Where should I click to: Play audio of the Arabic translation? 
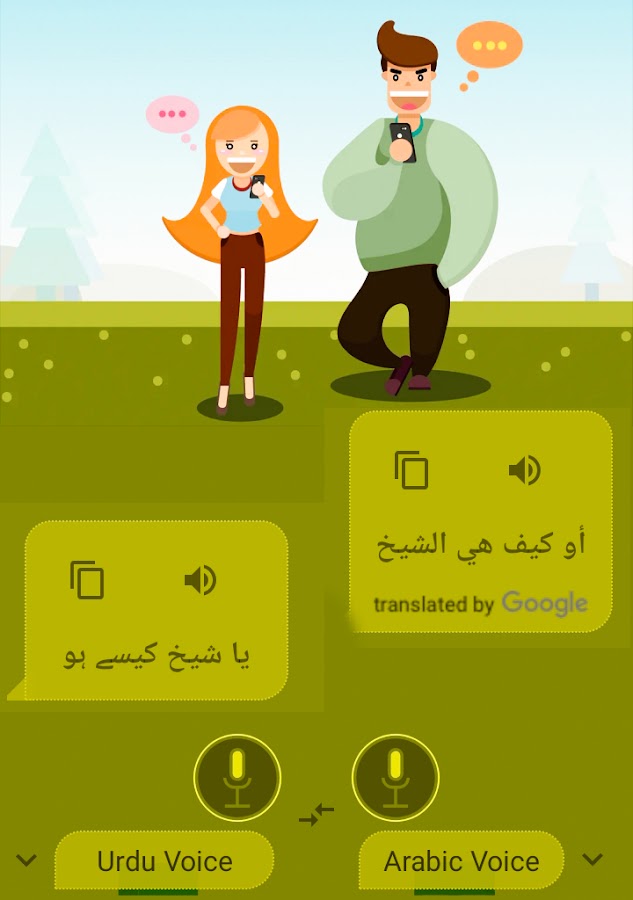pyautogui.click(x=524, y=470)
